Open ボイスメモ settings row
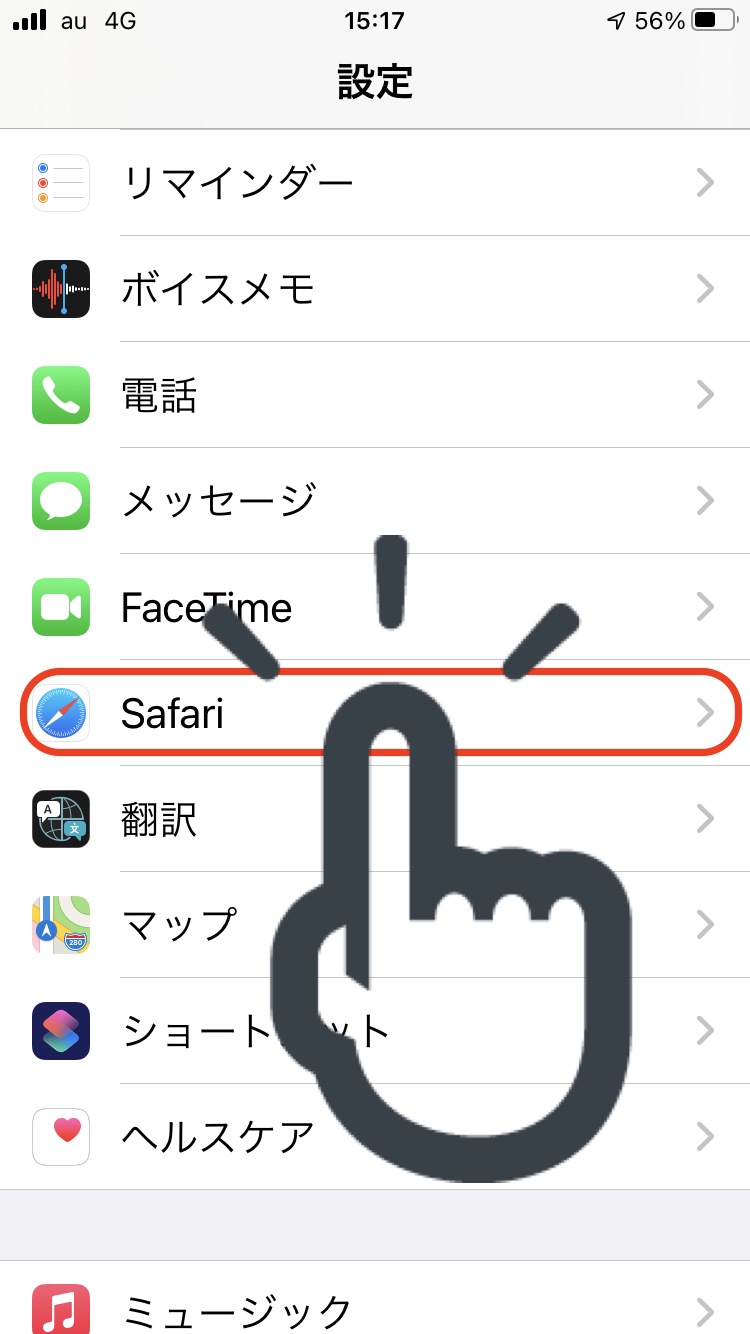This screenshot has height=1334, width=750. [x=375, y=289]
